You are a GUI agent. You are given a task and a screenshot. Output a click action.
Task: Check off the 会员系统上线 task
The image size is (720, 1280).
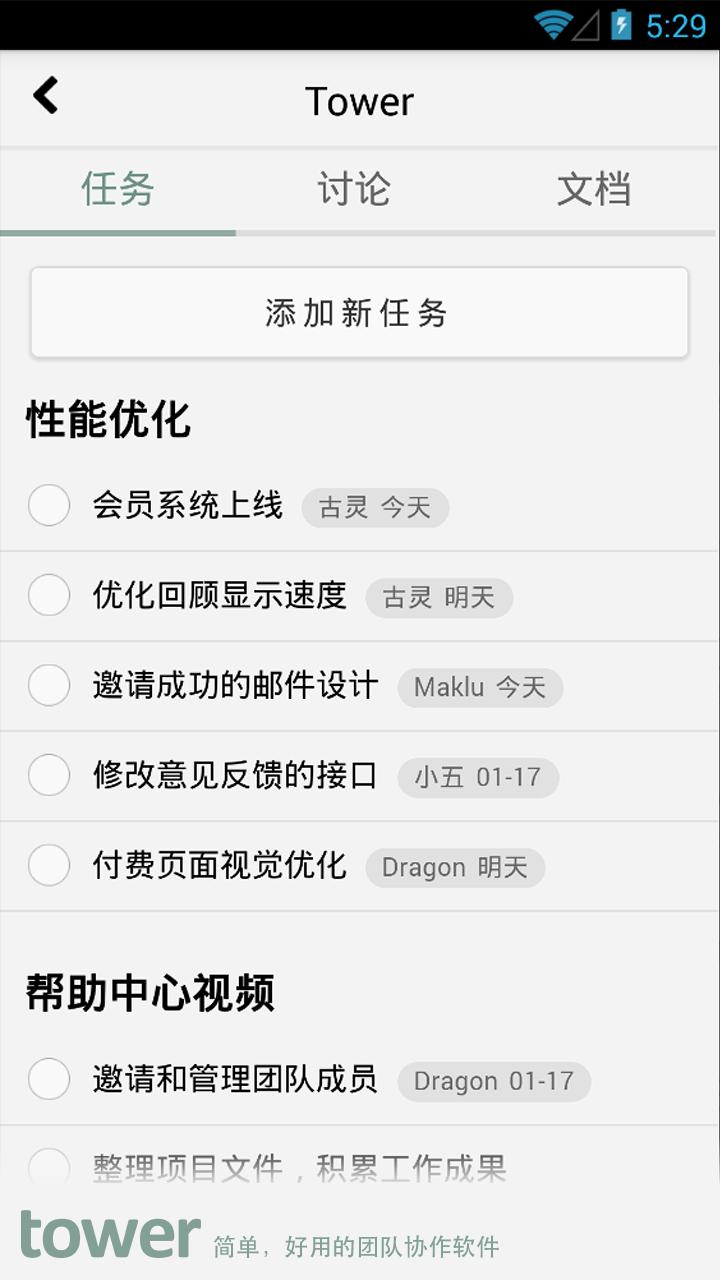click(x=49, y=505)
